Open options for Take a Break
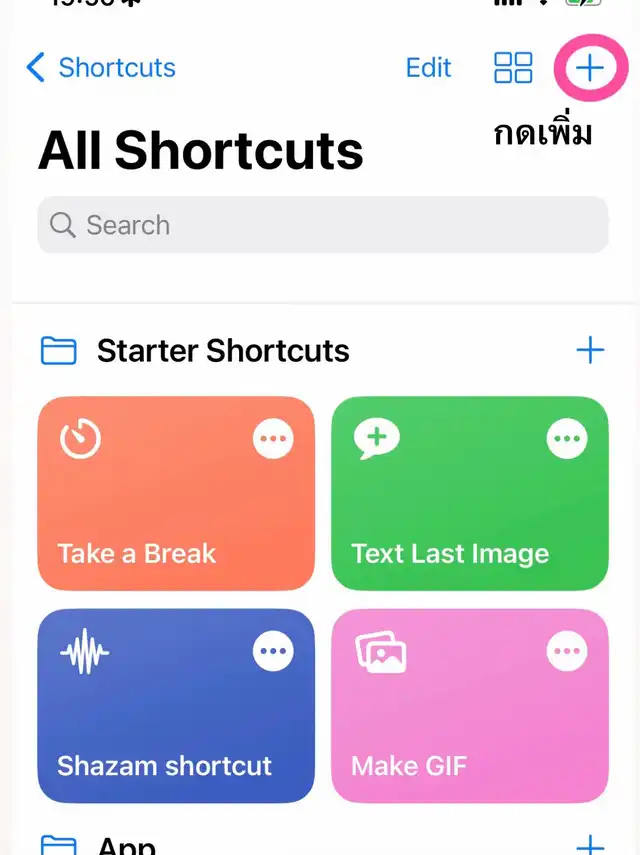Image resolution: width=640 pixels, height=855 pixels. tap(273, 439)
